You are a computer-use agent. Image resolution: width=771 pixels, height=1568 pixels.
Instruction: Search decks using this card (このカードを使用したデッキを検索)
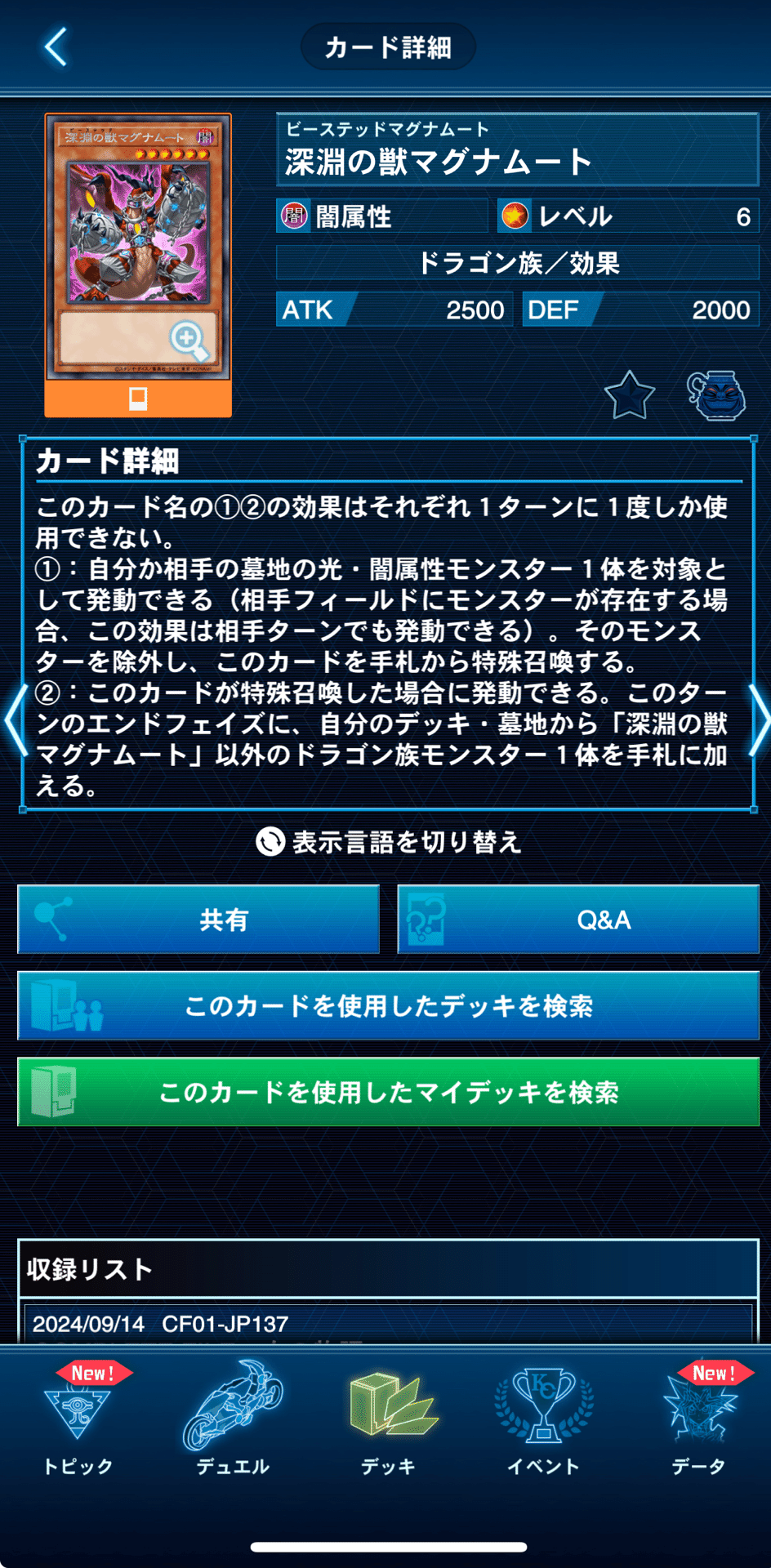coord(389,1005)
